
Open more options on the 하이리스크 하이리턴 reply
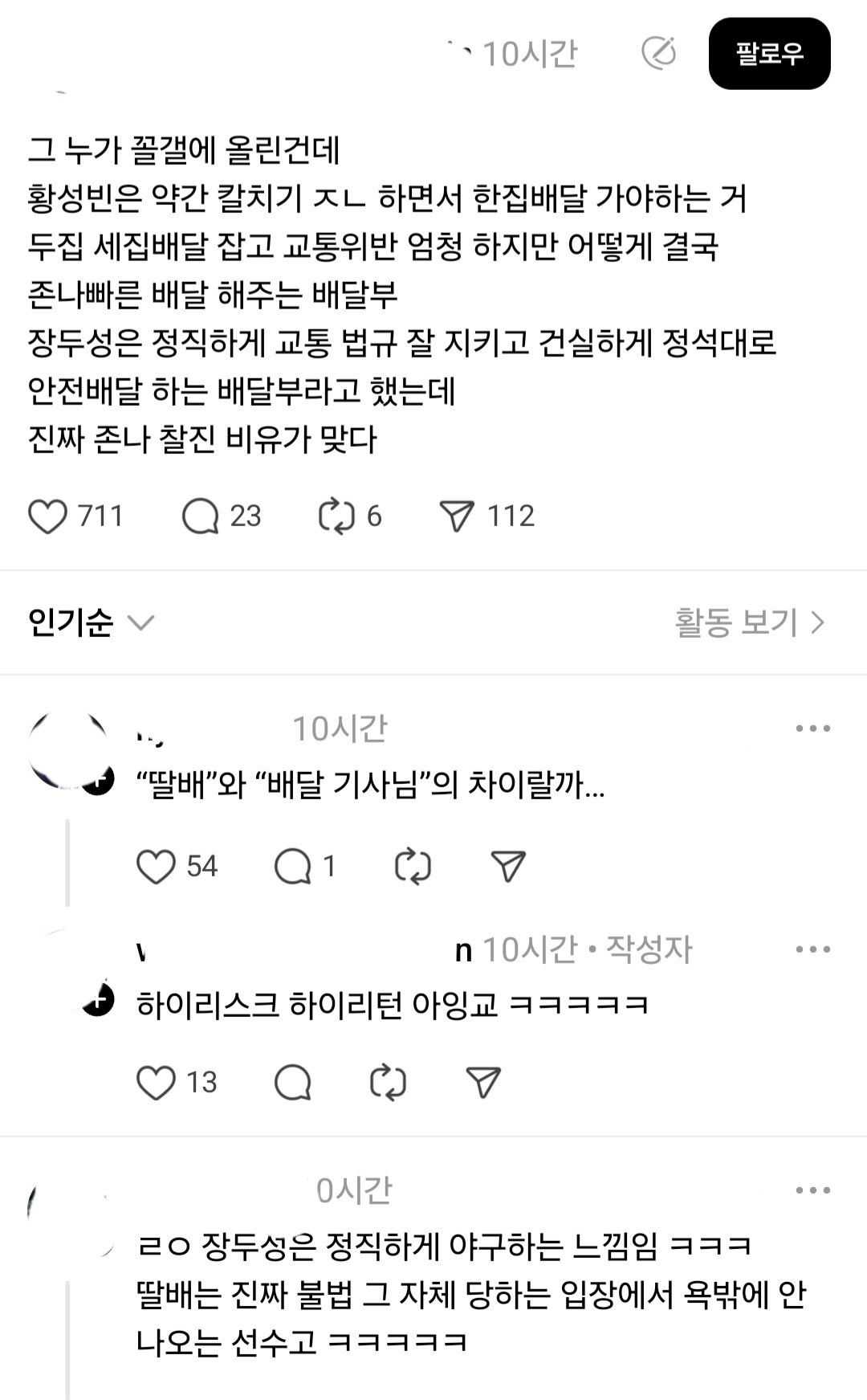(812, 949)
